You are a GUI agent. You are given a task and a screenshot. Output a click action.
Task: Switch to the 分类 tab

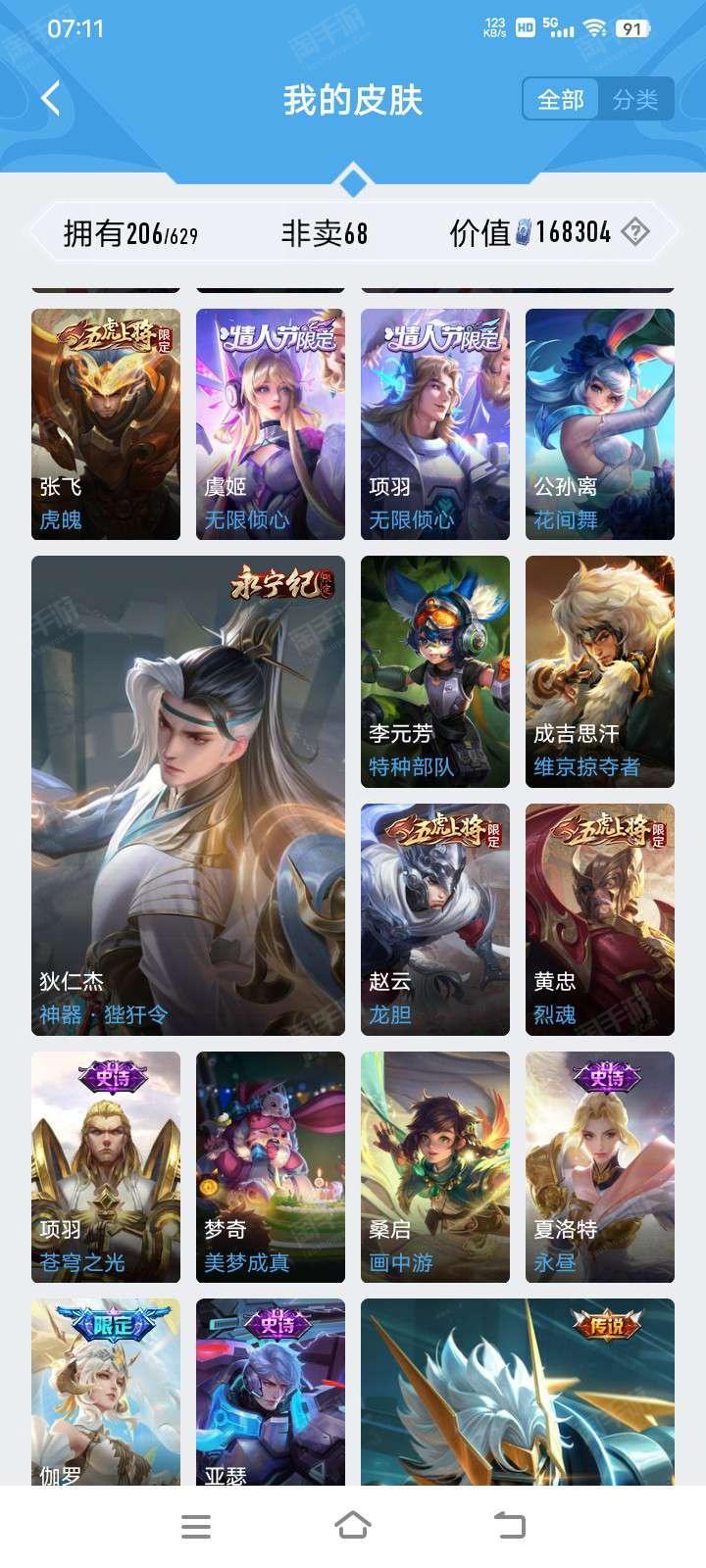click(x=635, y=99)
